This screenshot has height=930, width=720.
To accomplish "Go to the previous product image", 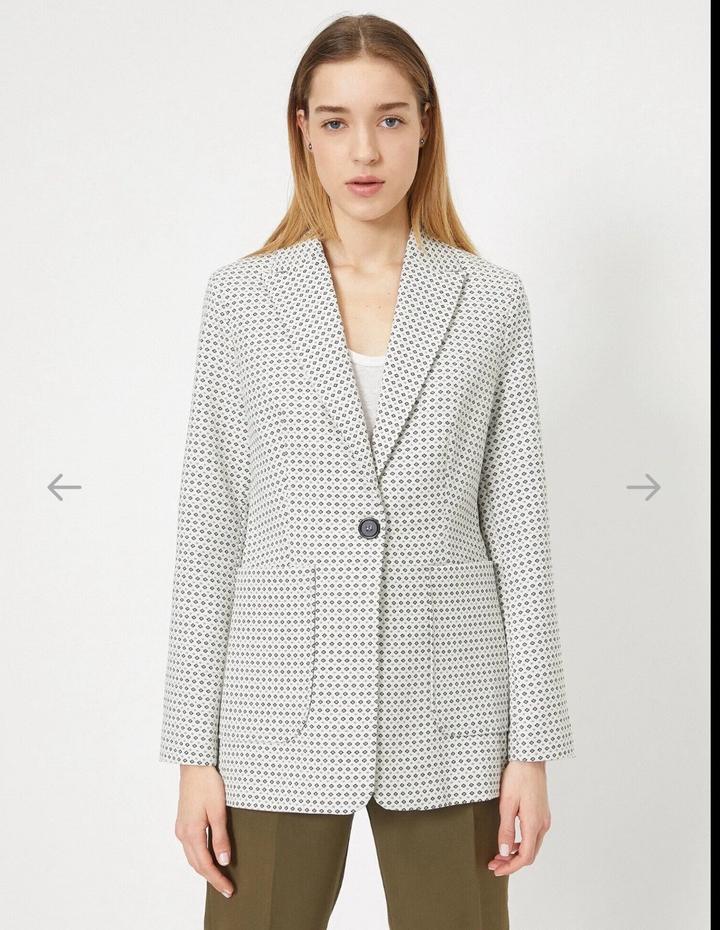I will [x=64, y=487].
